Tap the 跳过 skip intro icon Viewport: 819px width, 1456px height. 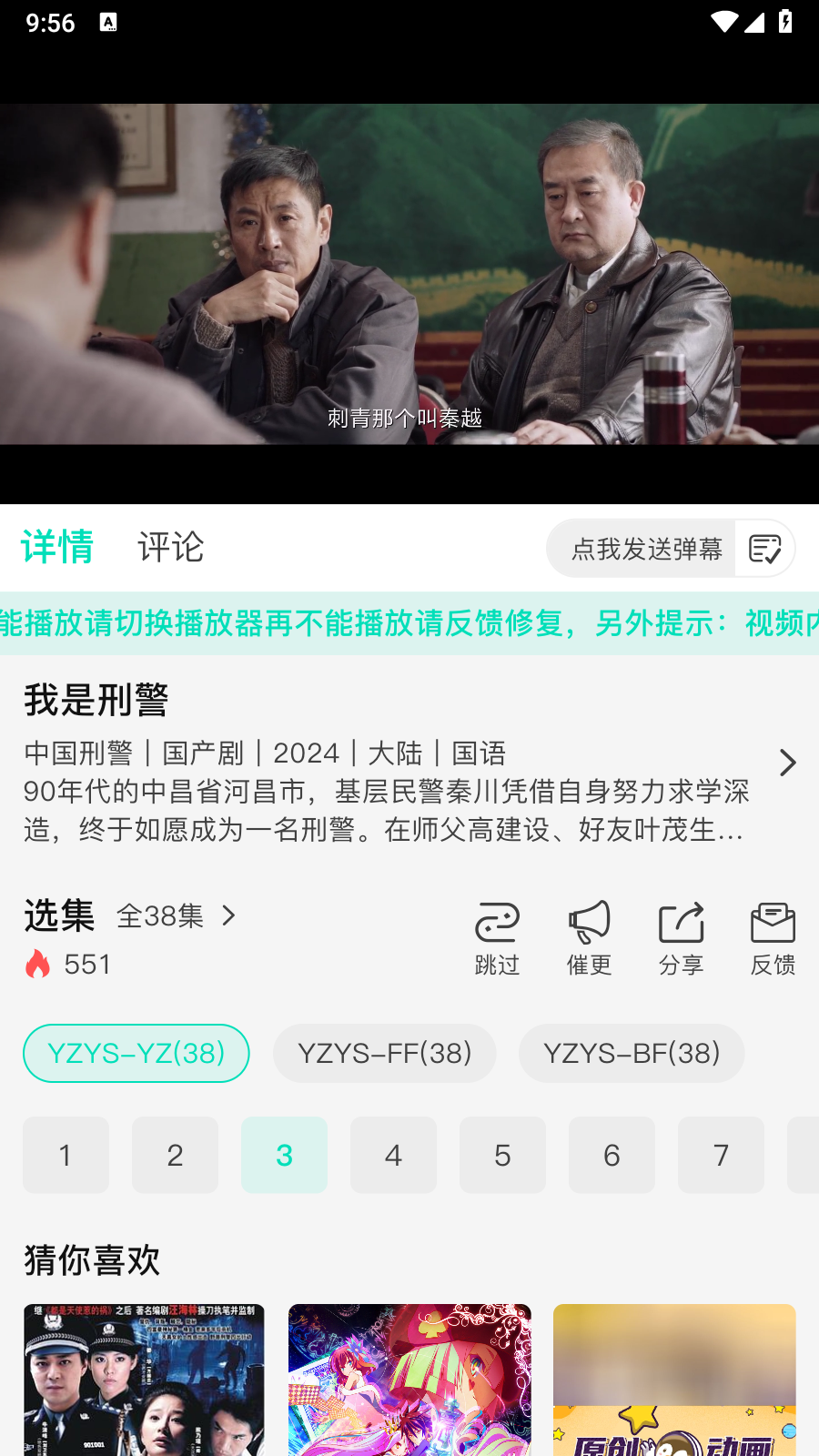pyautogui.click(x=497, y=939)
